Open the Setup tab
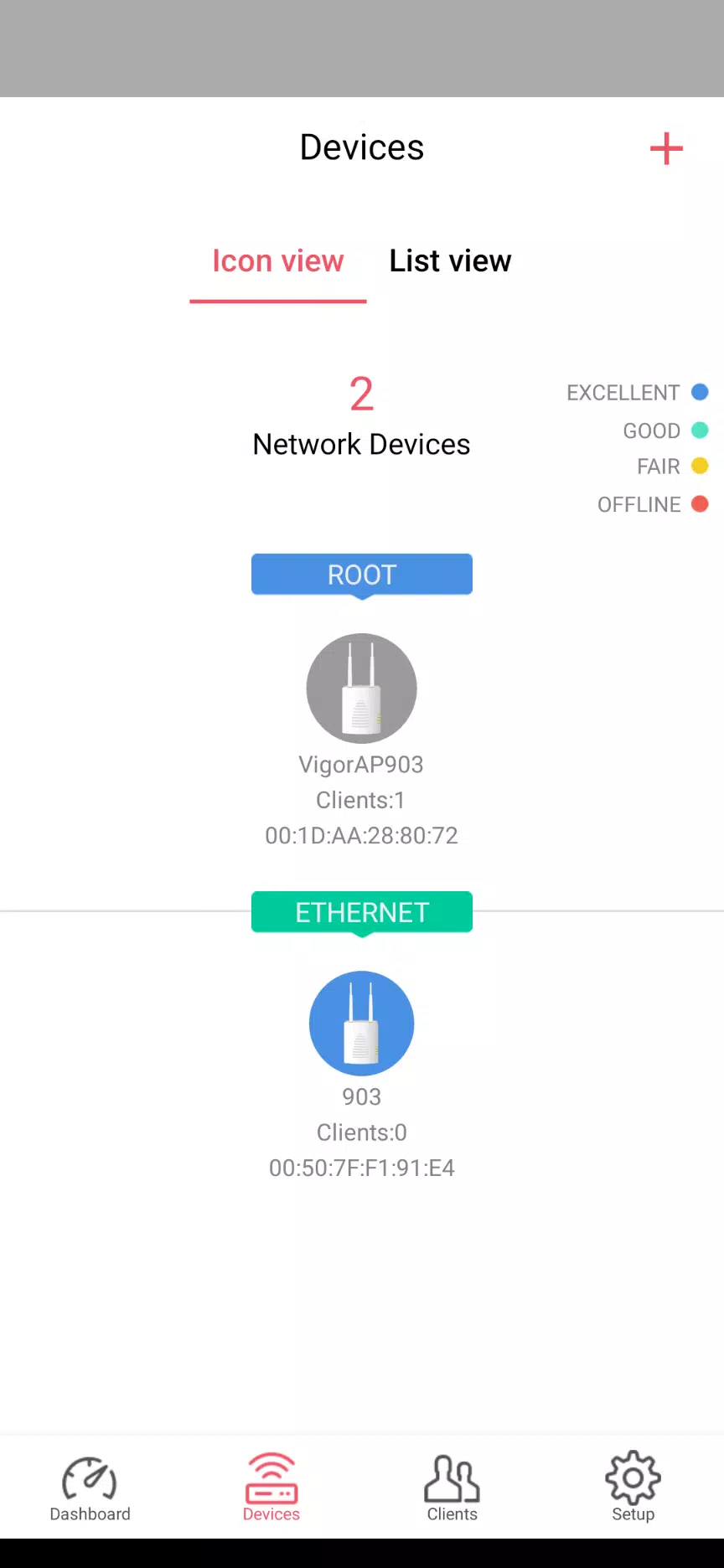The height and width of the screenshot is (1568, 724). tap(633, 1488)
